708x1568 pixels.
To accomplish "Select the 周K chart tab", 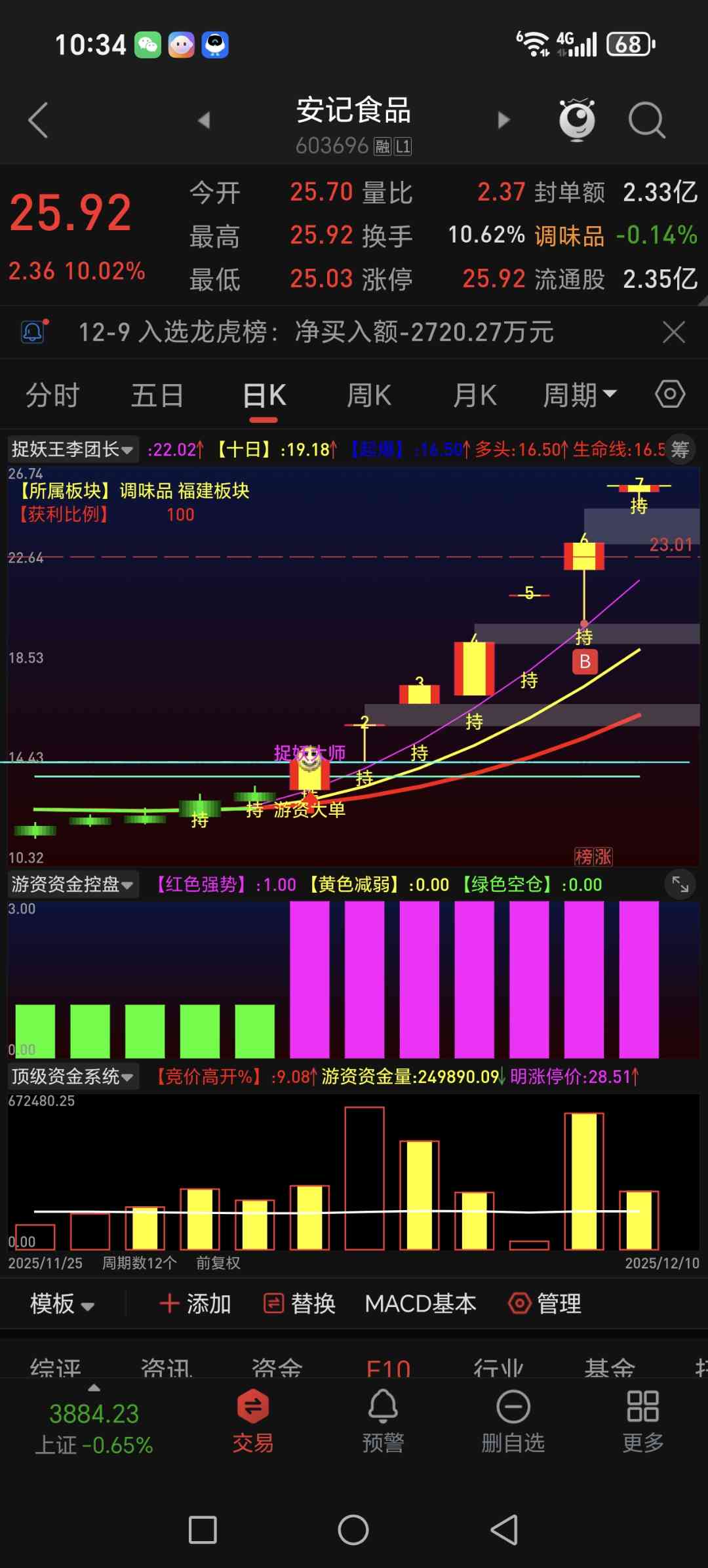I will click(x=369, y=396).
